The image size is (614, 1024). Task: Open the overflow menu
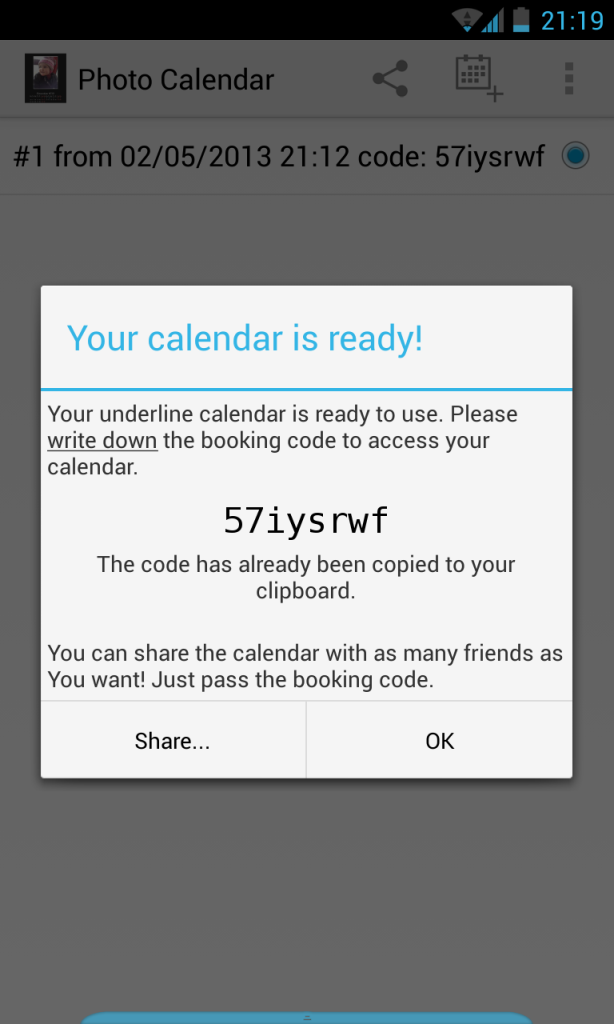tap(568, 79)
